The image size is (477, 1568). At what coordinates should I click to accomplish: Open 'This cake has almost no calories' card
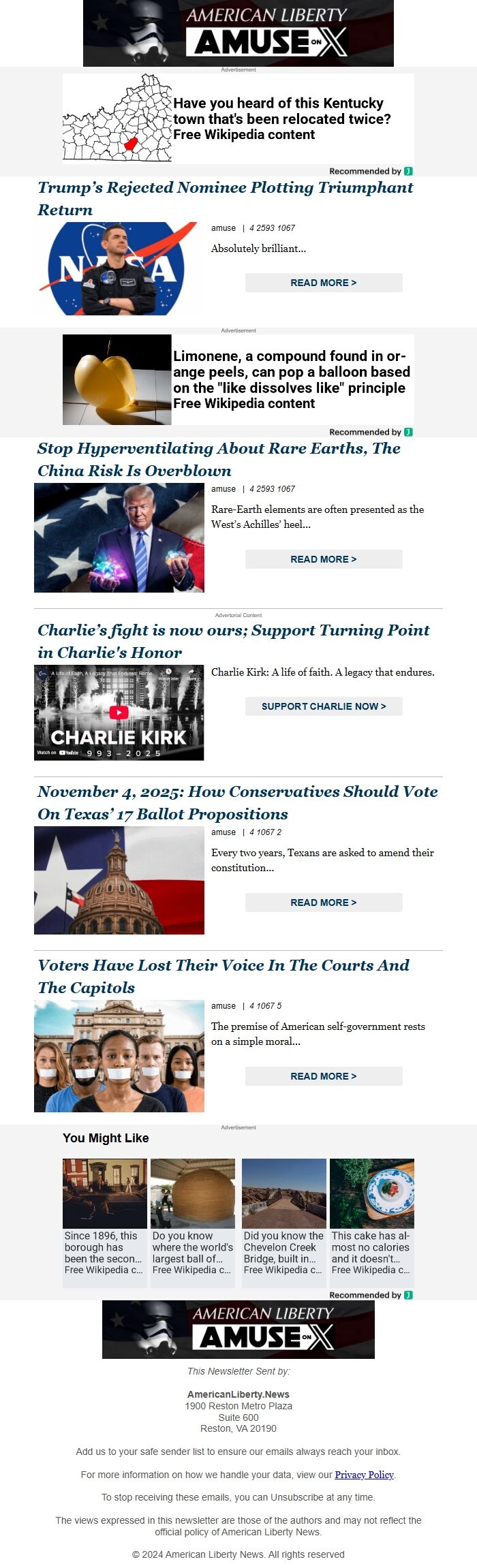(x=372, y=1223)
